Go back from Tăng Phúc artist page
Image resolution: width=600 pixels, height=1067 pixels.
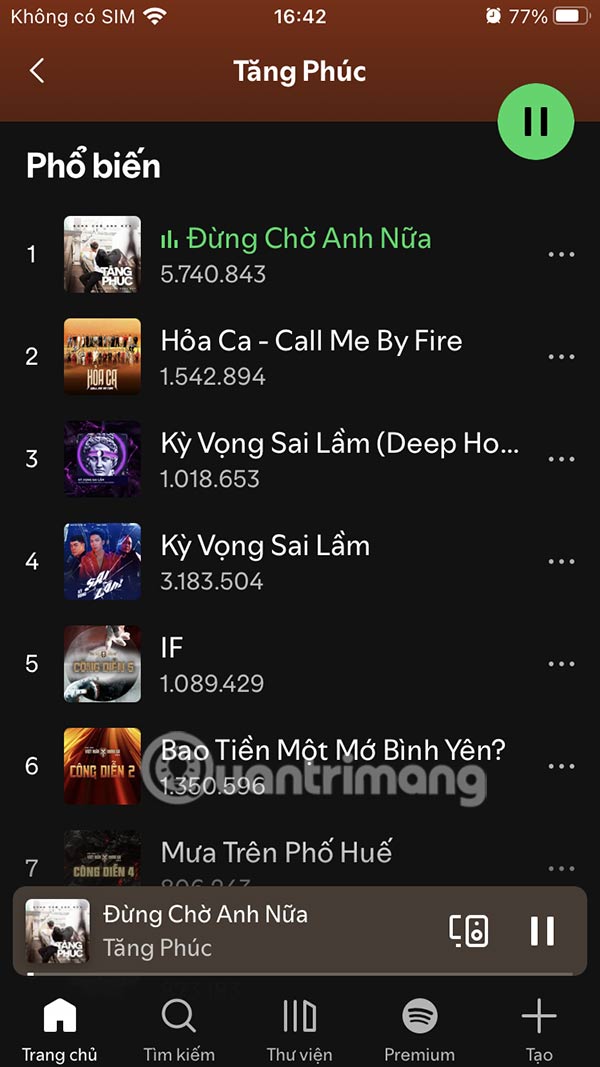37,71
